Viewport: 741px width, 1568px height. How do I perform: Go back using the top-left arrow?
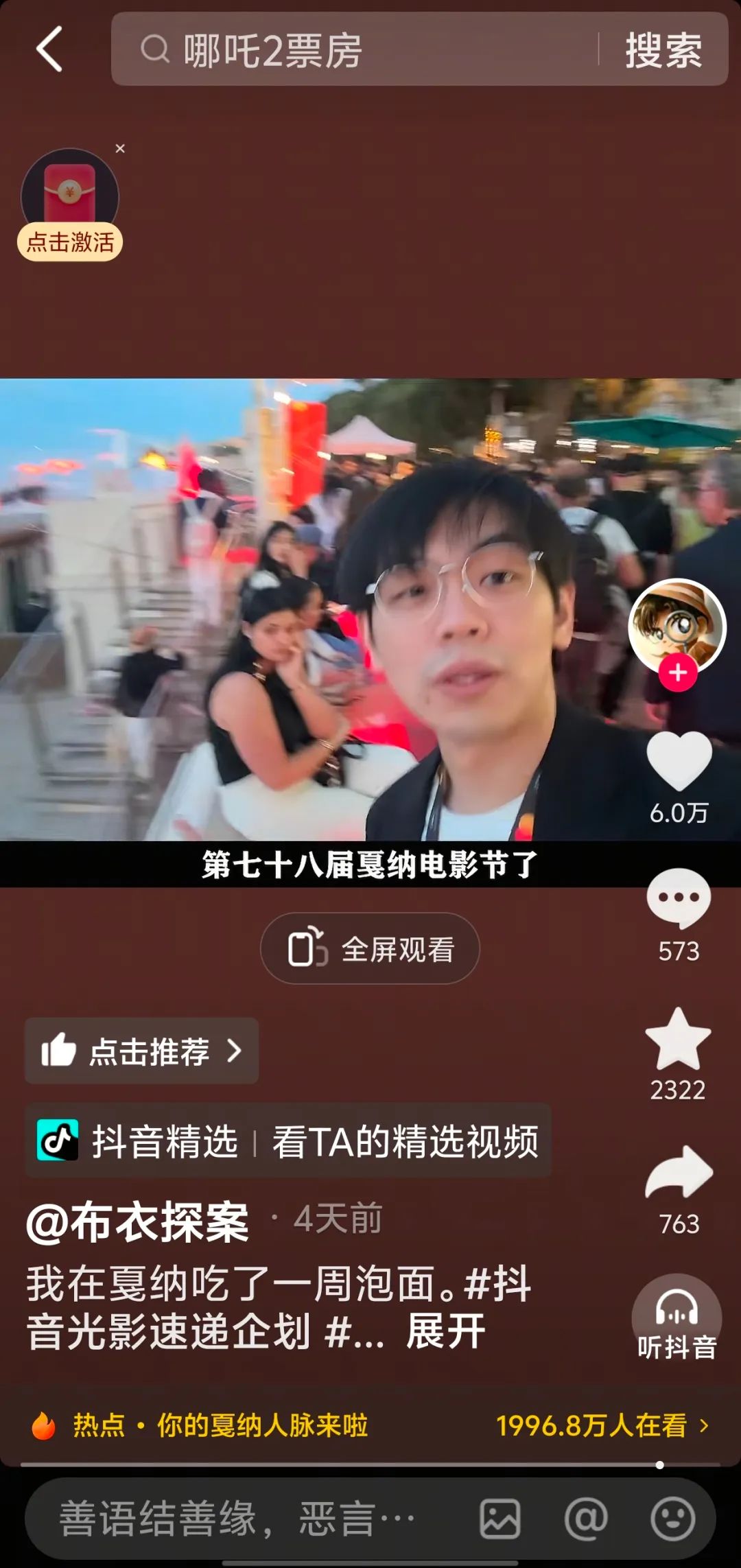(49, 49)
